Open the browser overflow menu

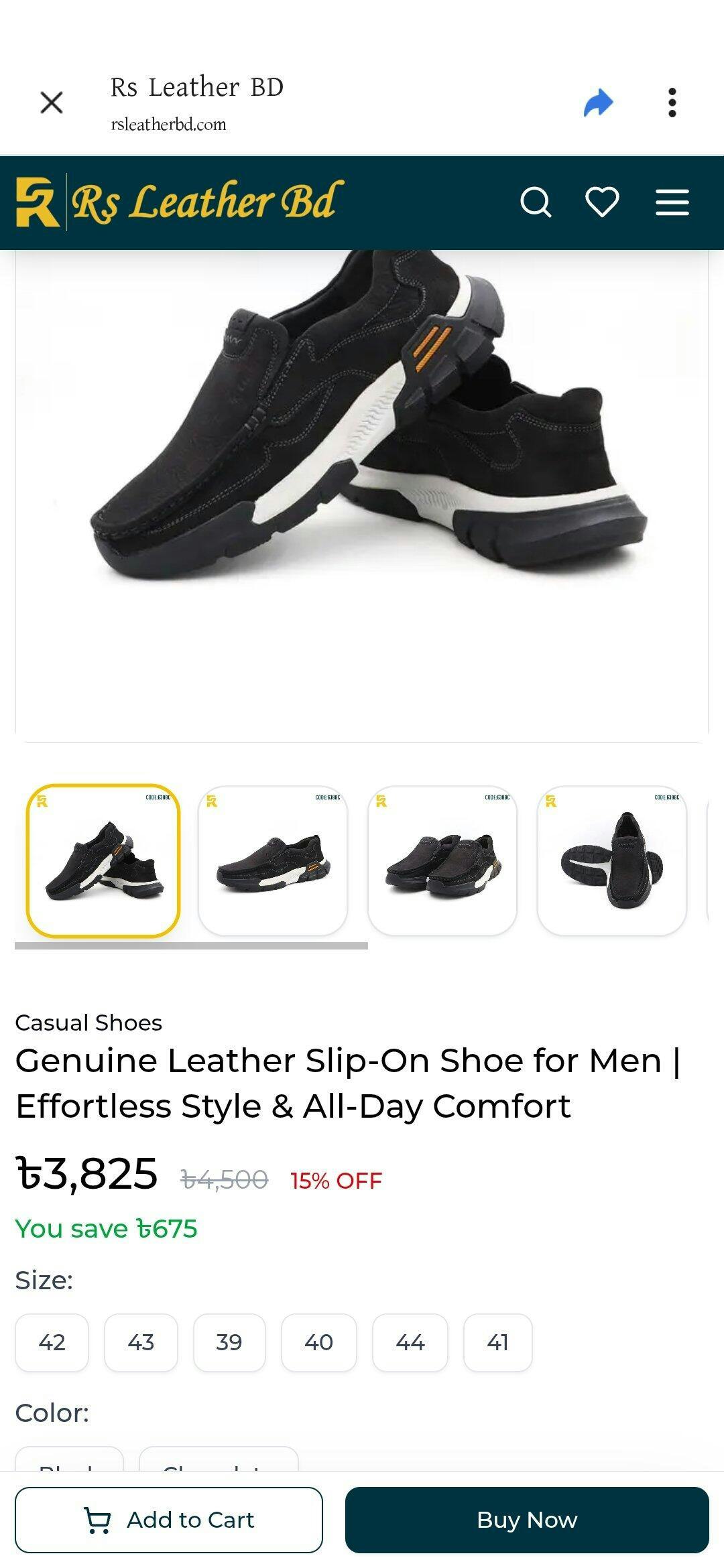(672, 103)
